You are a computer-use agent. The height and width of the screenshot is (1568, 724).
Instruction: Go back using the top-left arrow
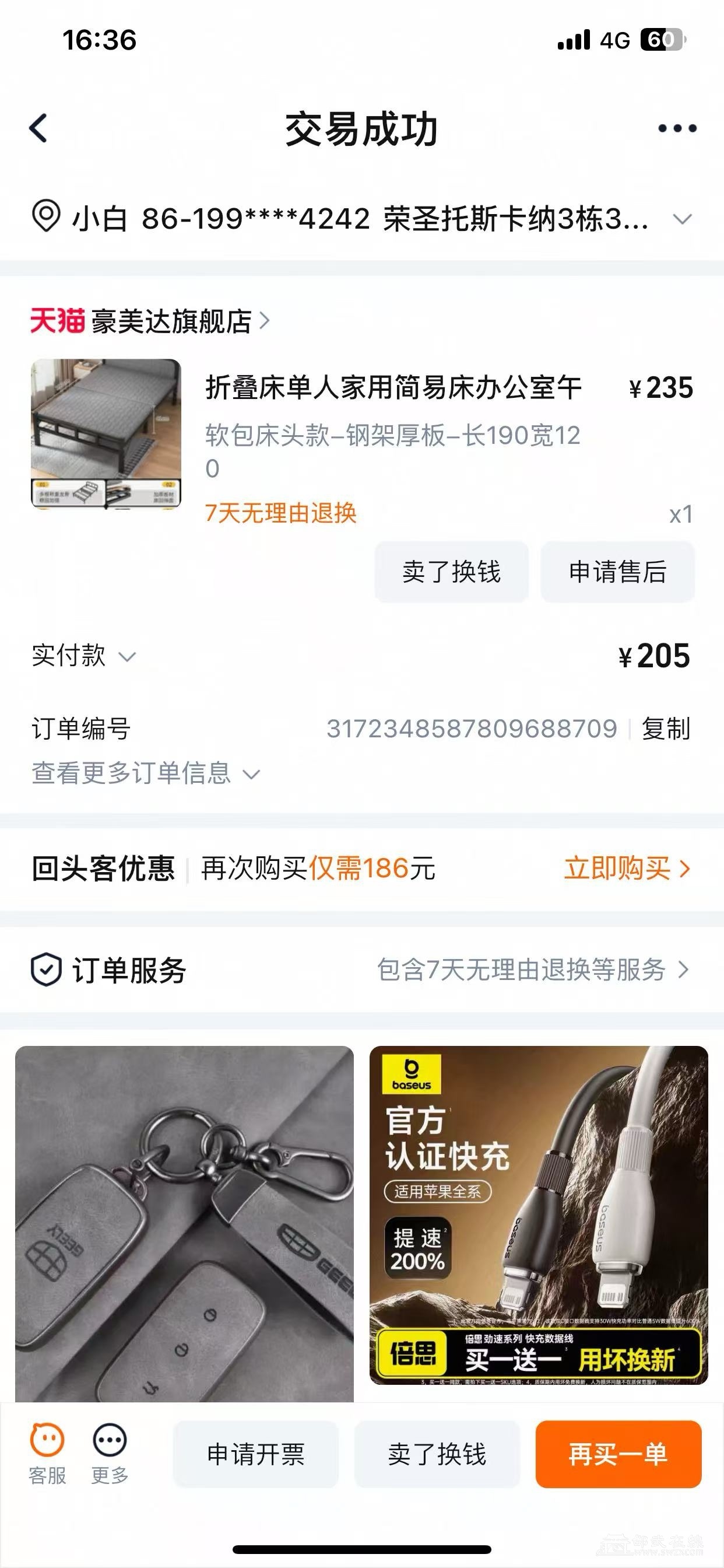point(38,128)
